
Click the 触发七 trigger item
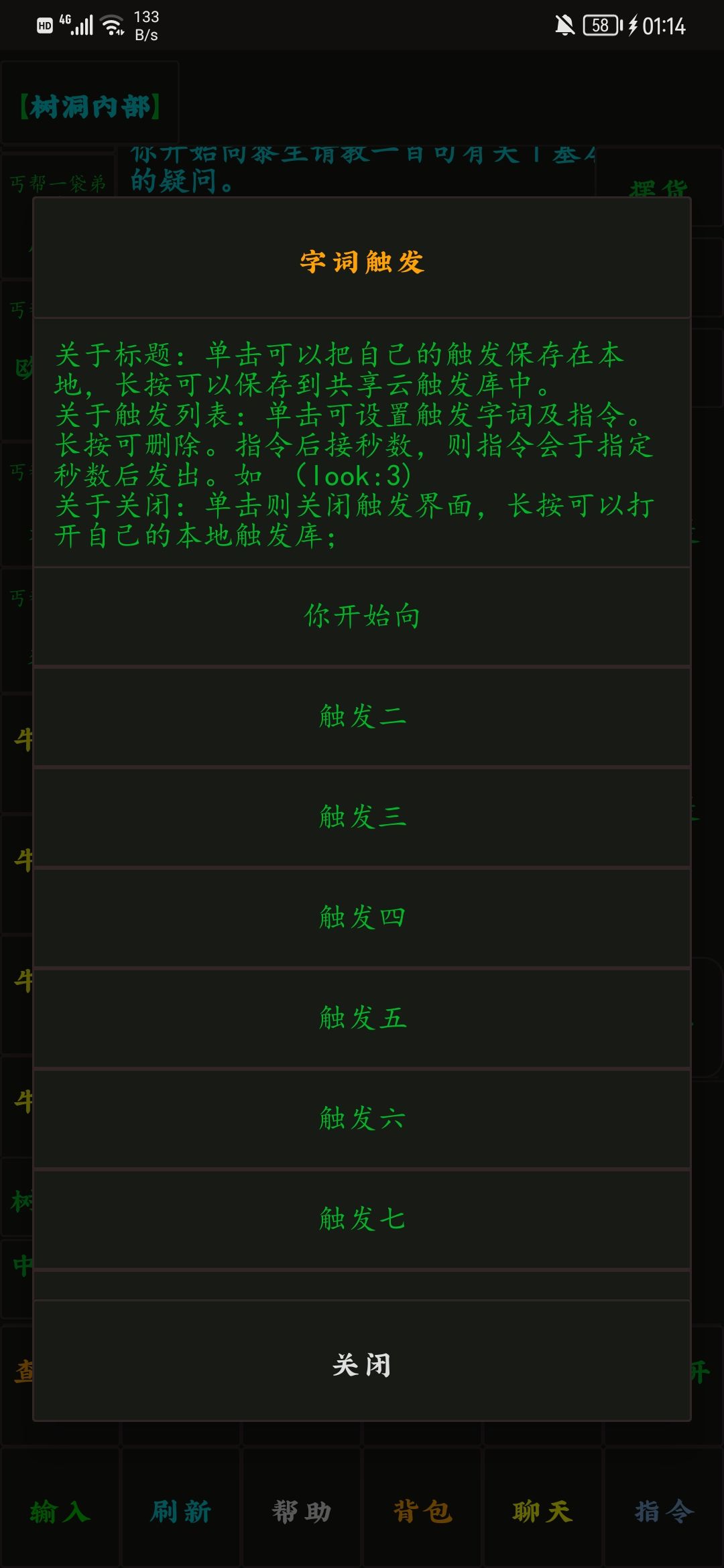362,1218
